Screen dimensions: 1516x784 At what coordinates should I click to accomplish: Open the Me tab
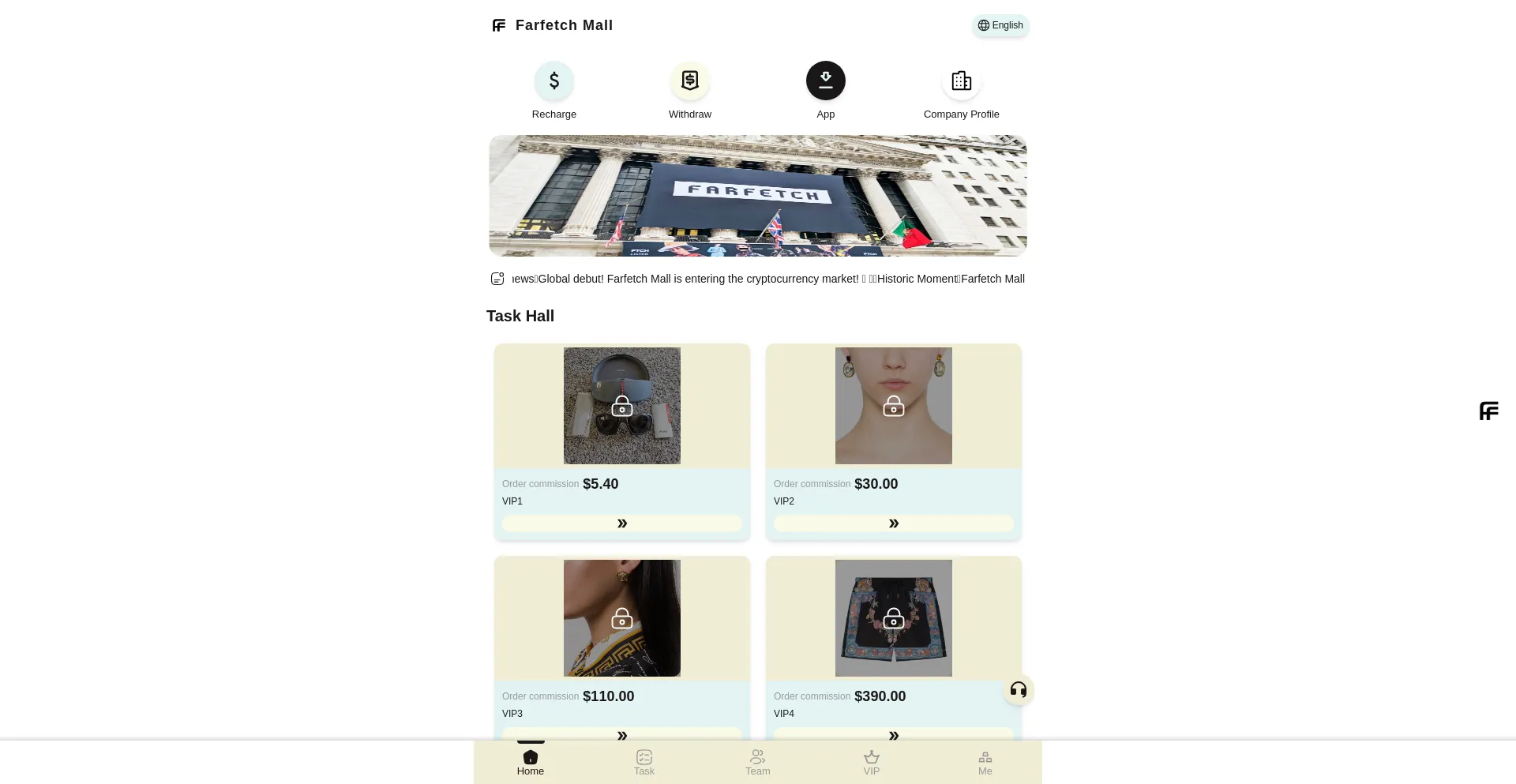click(x=985, y=763)
